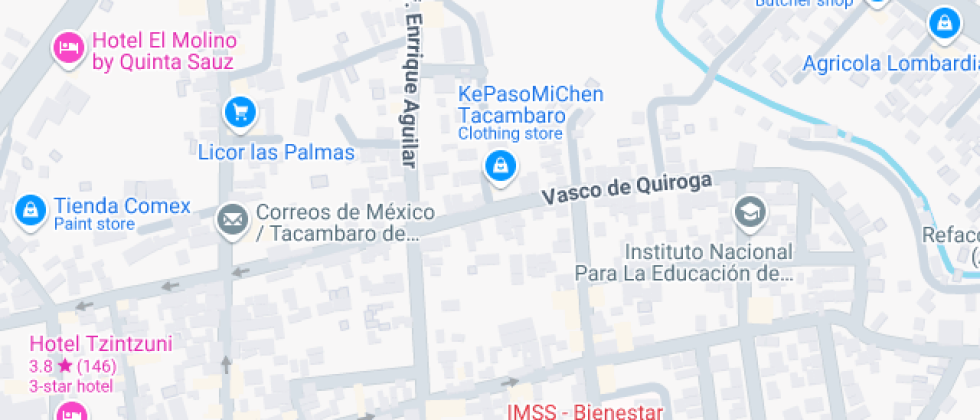Viewport: 980px width, 420px height.
Task: Tap the KePasoMiChen Tacambaro clothing store pin
Action: click(501, 167)
